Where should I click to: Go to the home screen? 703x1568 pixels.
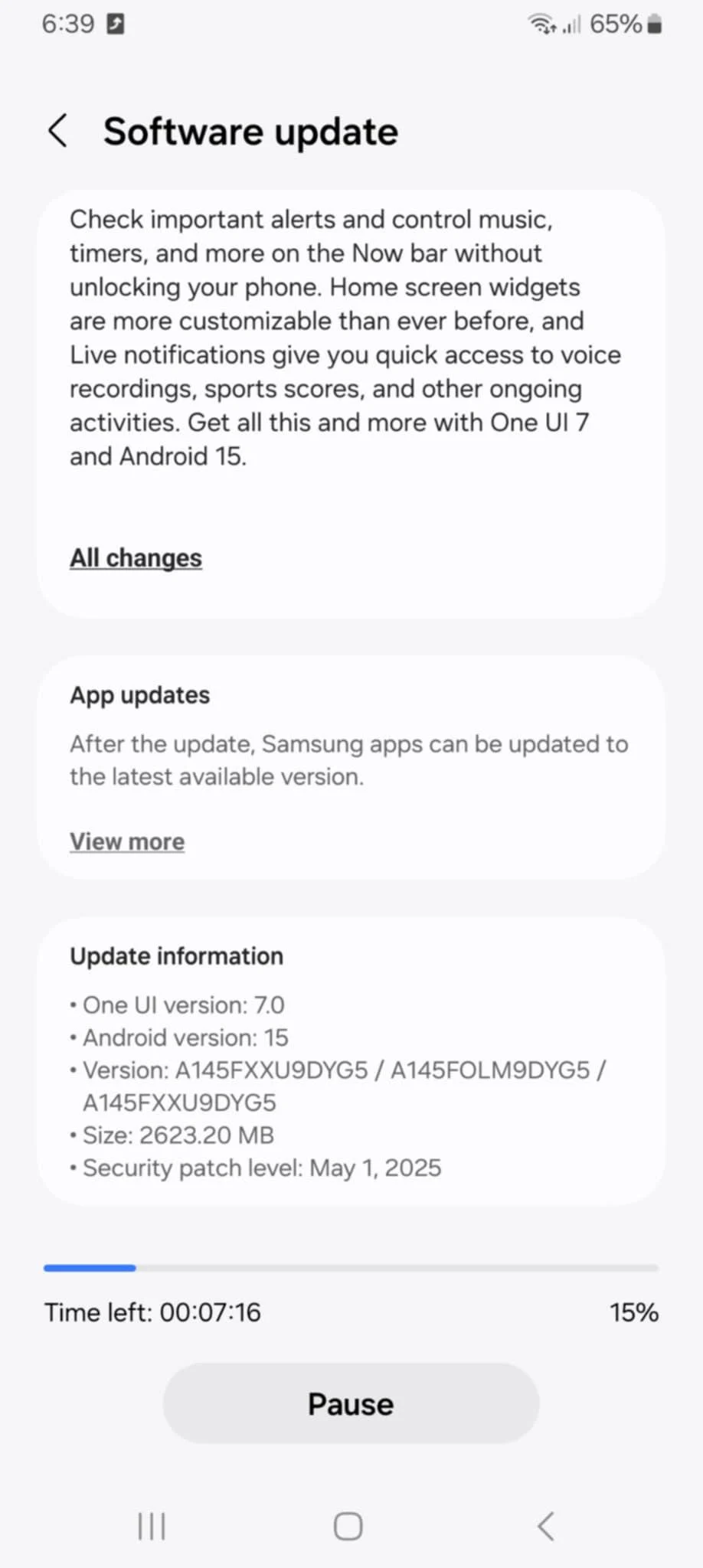click(x=348, y=1526)
